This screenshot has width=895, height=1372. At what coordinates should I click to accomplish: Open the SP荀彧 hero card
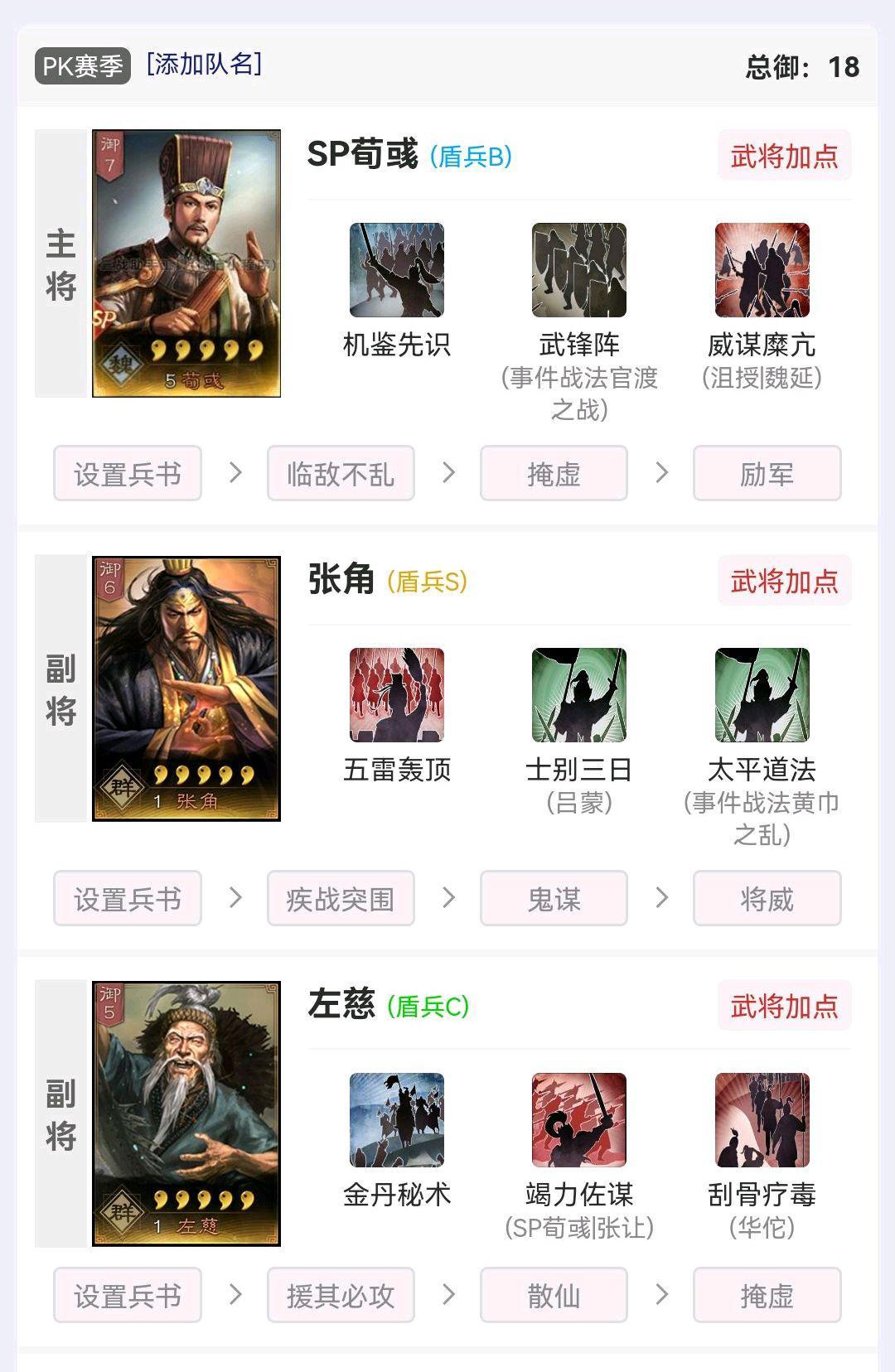[186, 263]
